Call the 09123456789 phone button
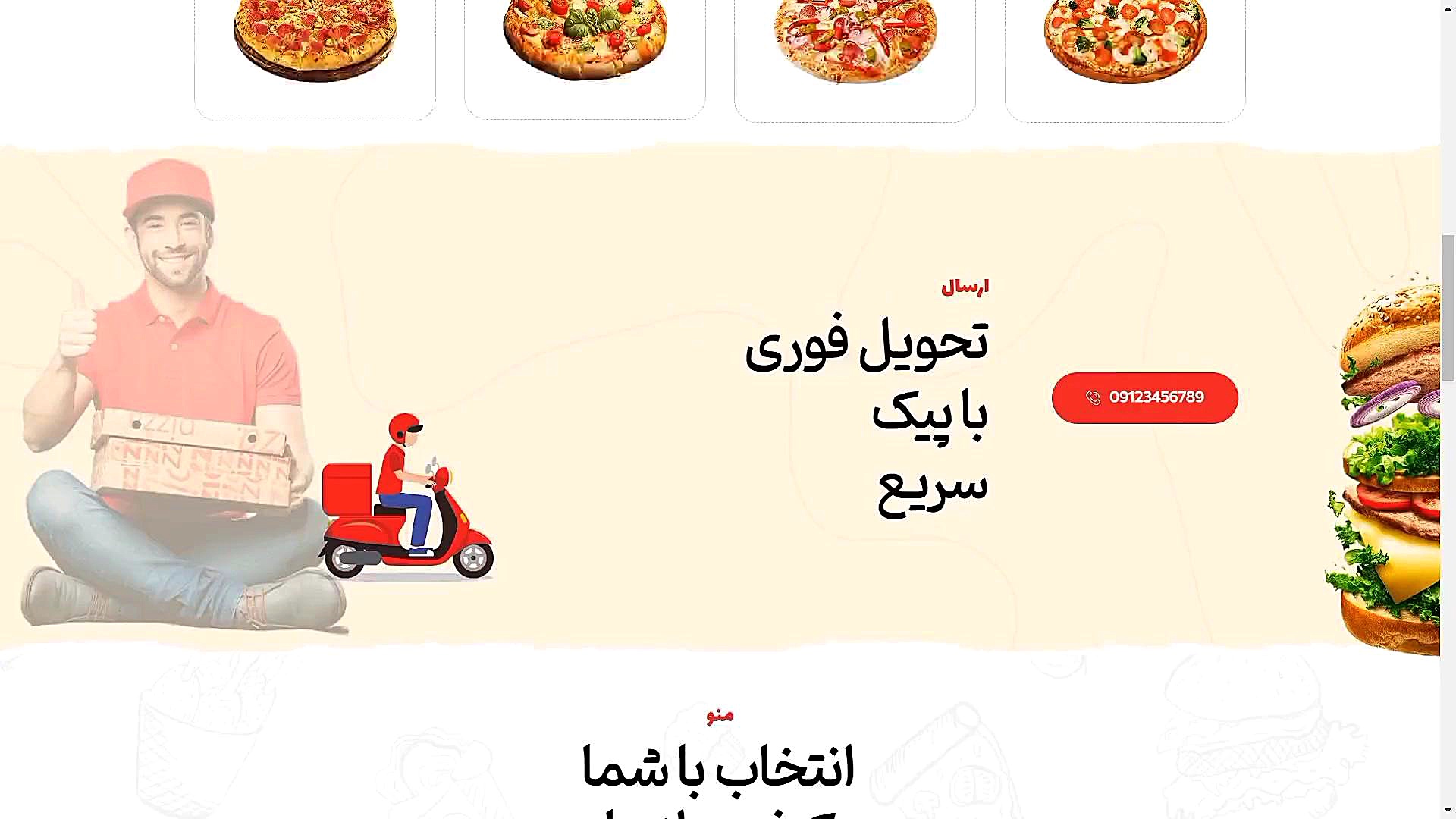This screenshot has height=819, width=1456. [1144, 397]
